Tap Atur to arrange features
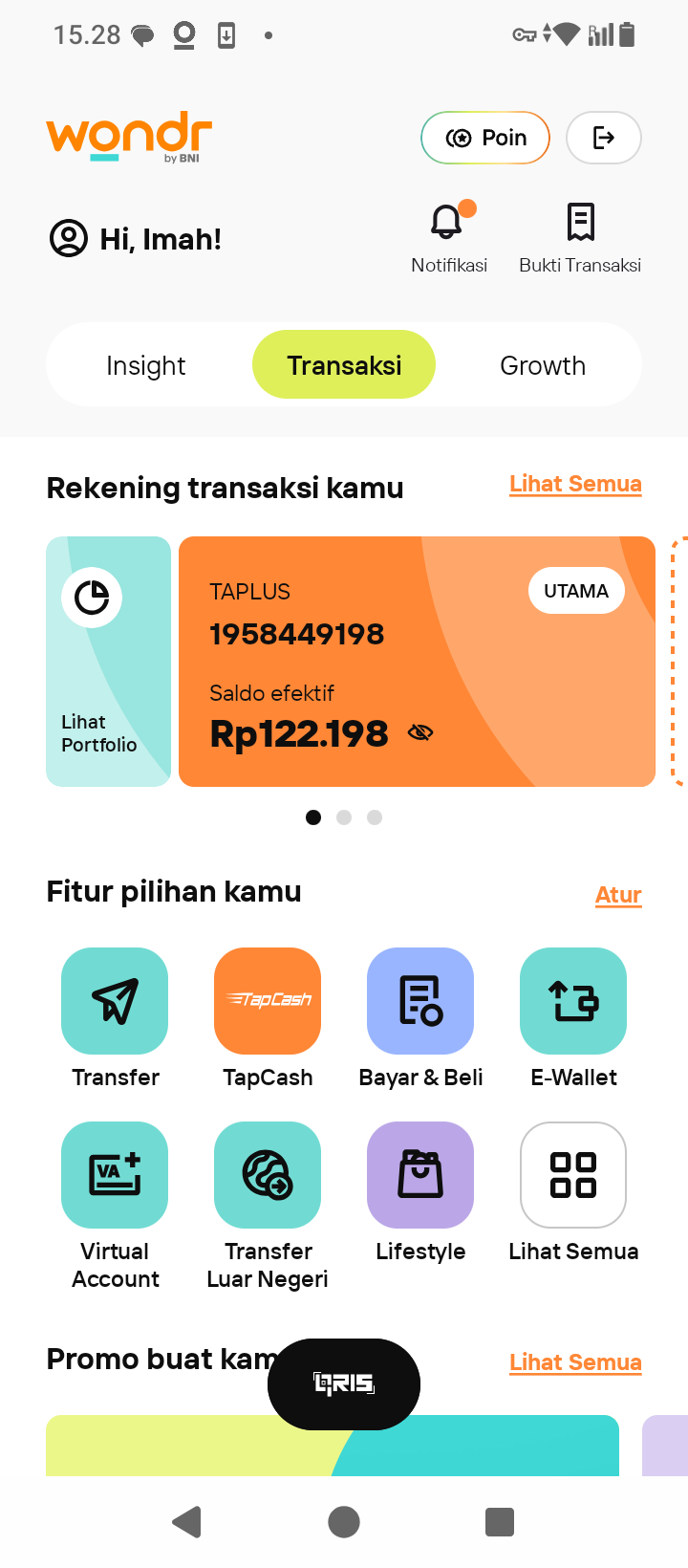Screen dimensions: 688x1568 coord(618,895)
